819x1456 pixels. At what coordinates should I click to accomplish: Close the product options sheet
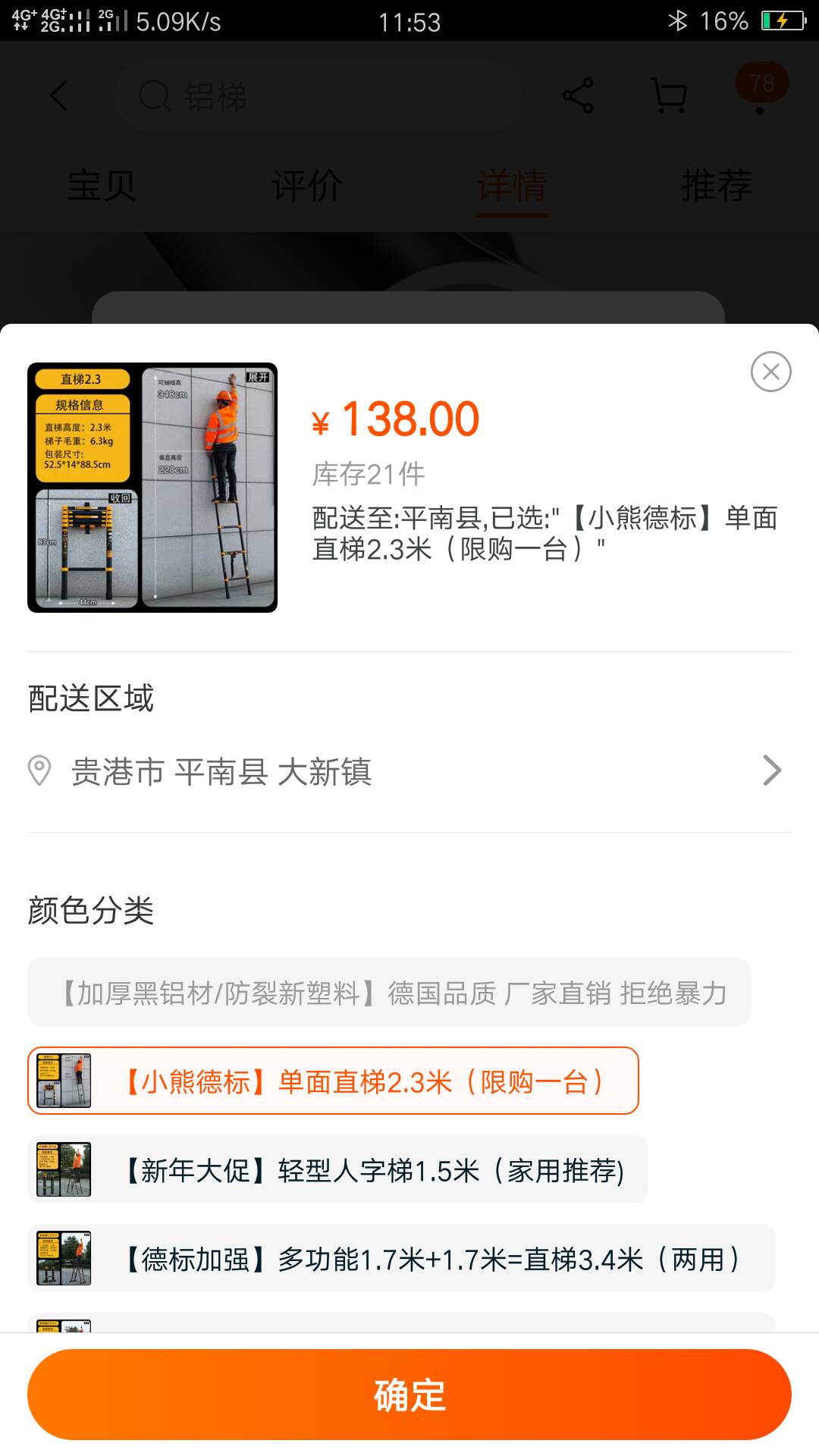click(x=770, y=372)
